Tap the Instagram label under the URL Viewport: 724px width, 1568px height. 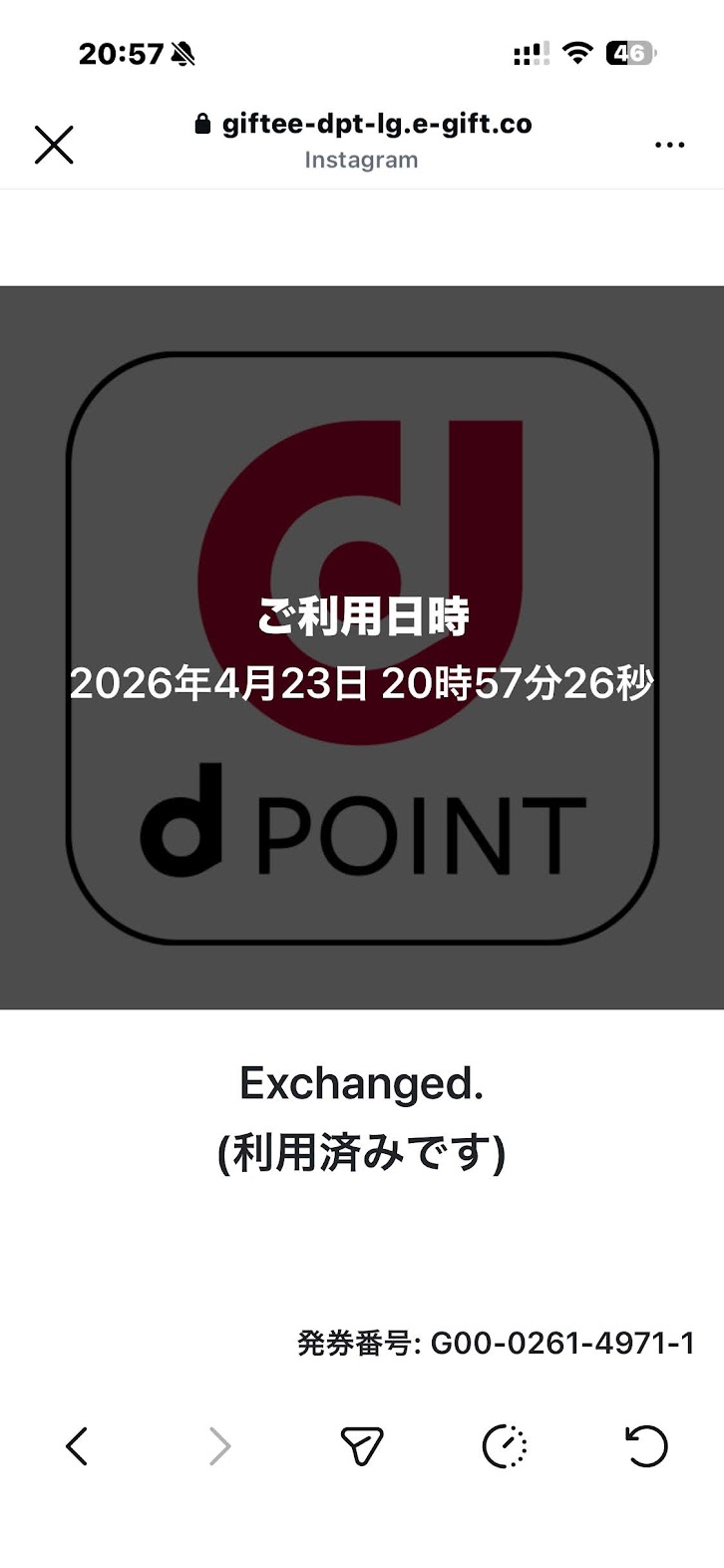tap(360, 160)
